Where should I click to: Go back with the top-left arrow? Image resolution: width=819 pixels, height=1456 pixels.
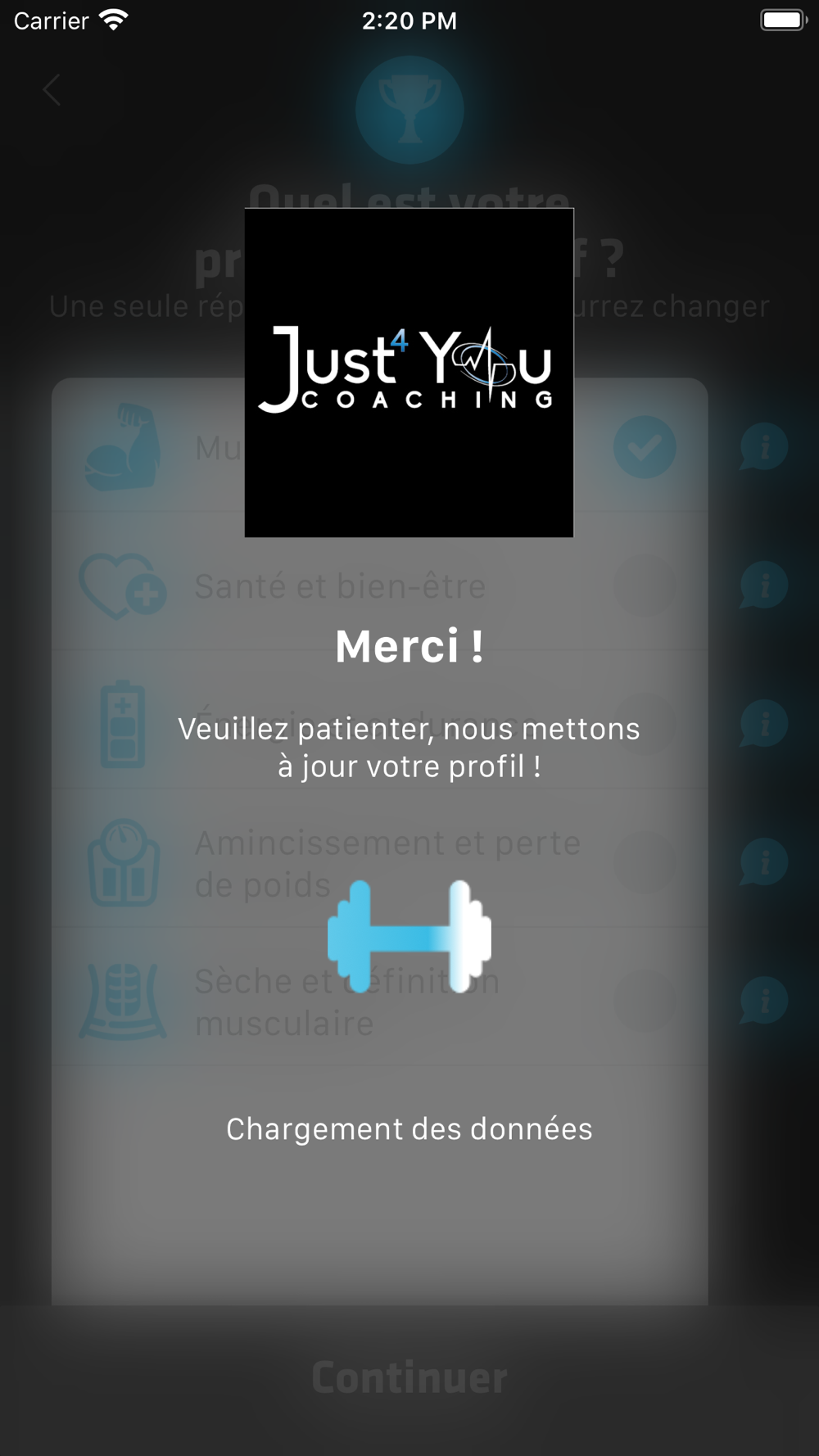52,90
